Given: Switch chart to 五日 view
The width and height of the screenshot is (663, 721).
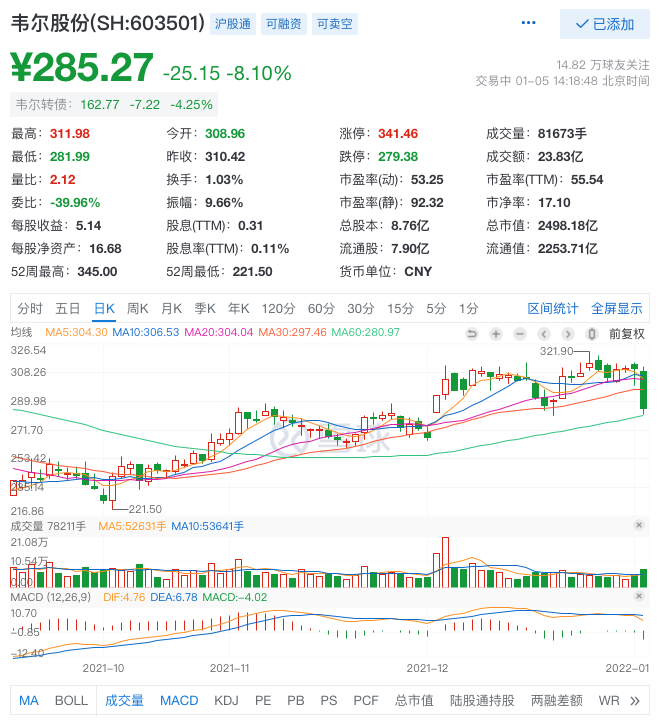Looking at the screenshot, I should pyautogui.click(x=68, y=308).
